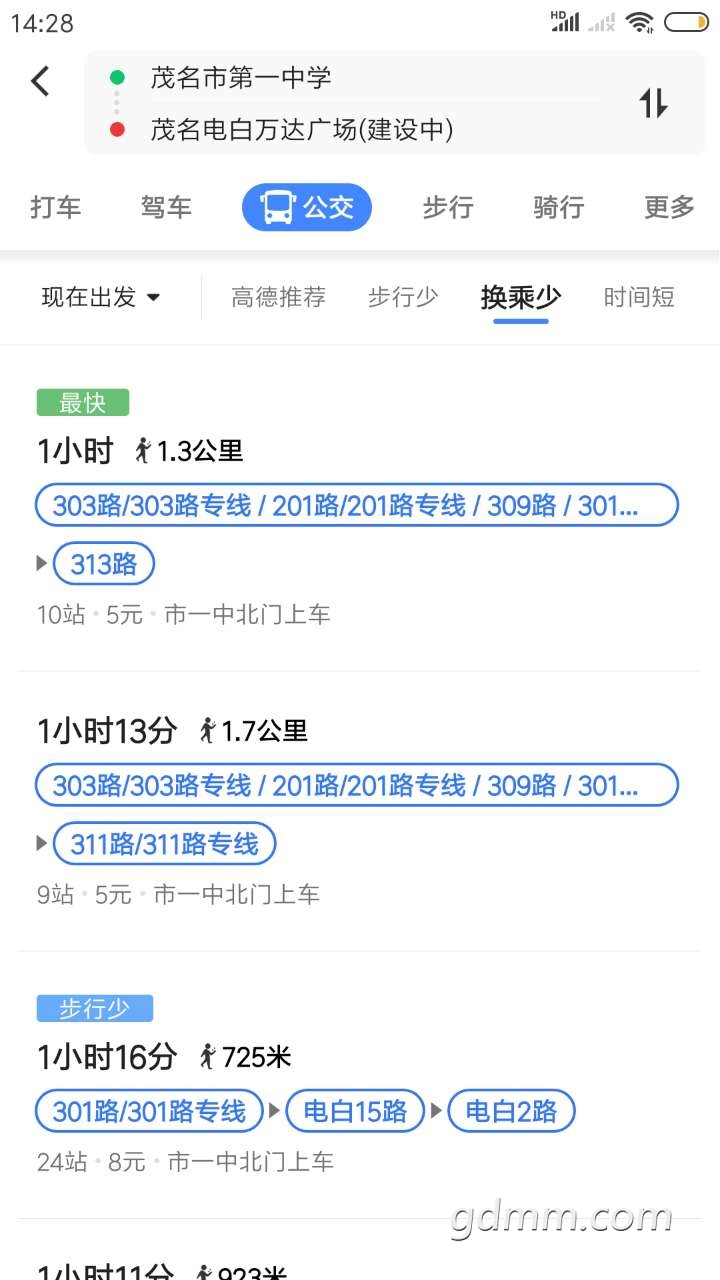Sort routes by 步行少

point(402,297)
